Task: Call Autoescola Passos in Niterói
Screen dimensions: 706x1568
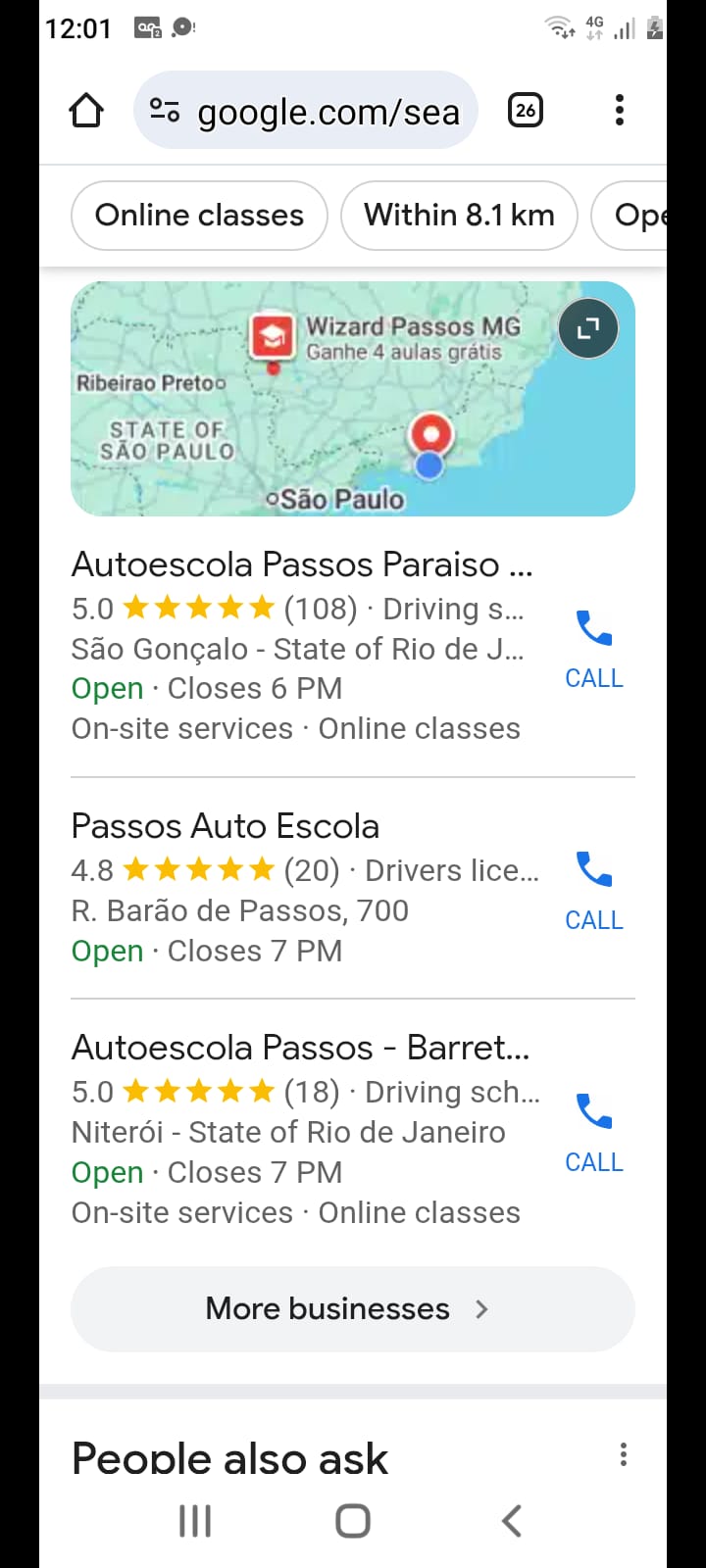Action: point(594,1130)
